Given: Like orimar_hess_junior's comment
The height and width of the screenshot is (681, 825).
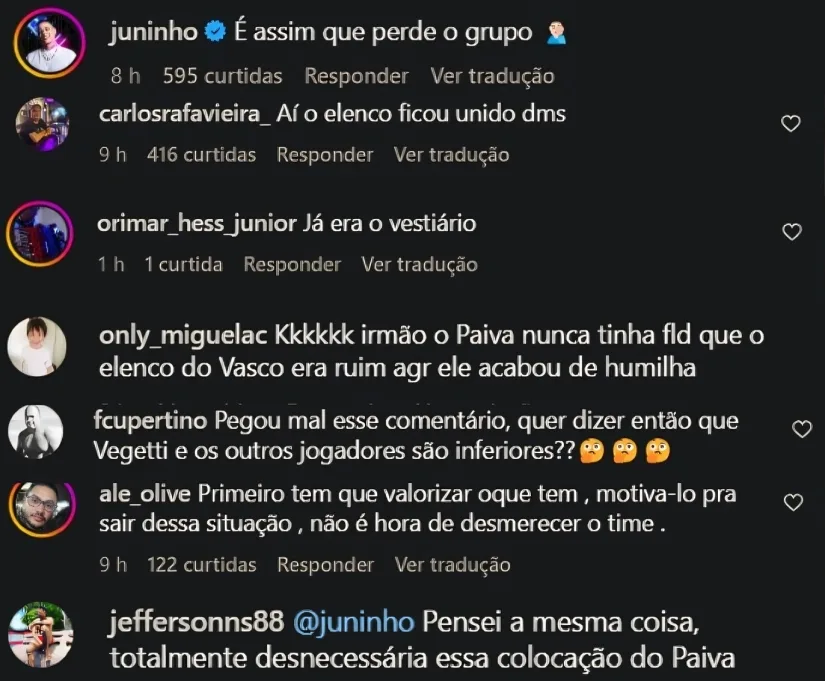Looking at the screenshot, I should point(791,232).
